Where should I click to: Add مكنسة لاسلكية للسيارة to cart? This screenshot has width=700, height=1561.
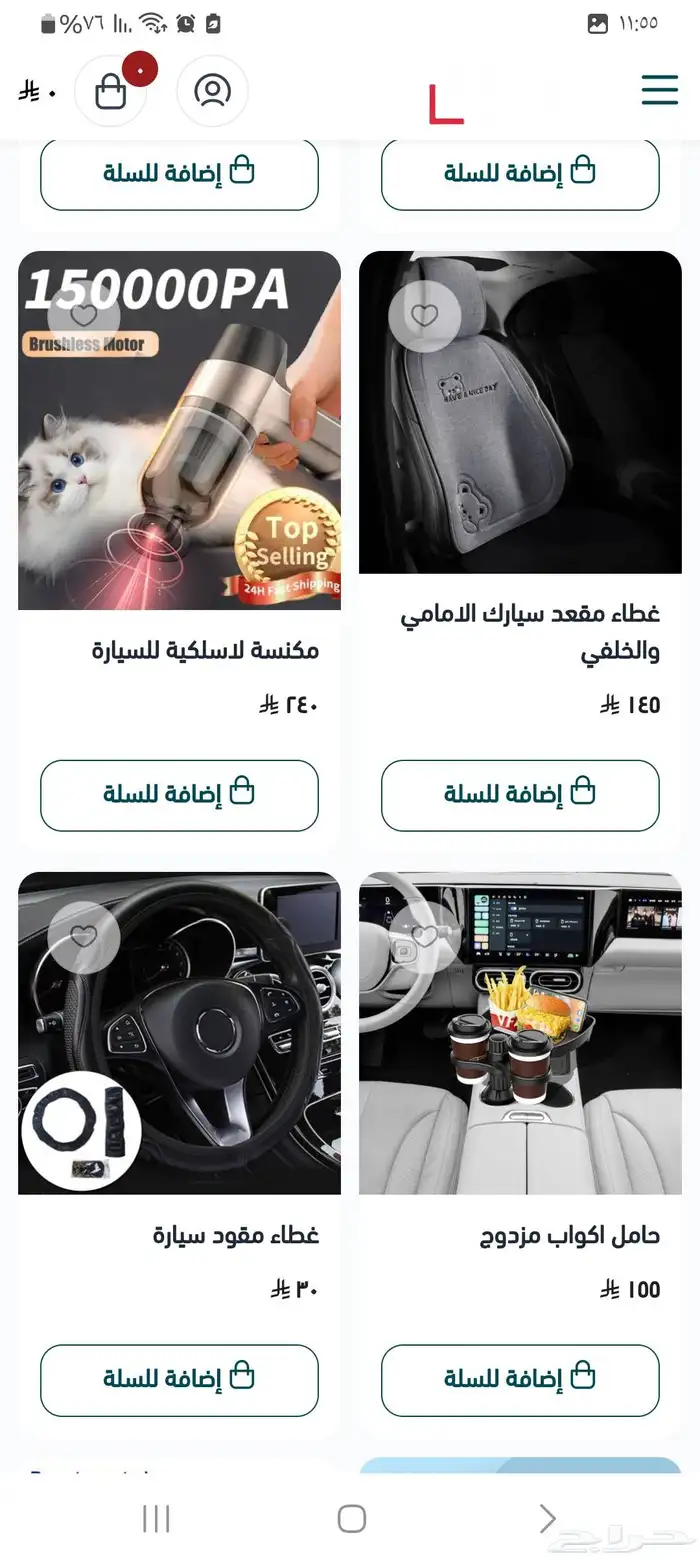pos(179,795)
